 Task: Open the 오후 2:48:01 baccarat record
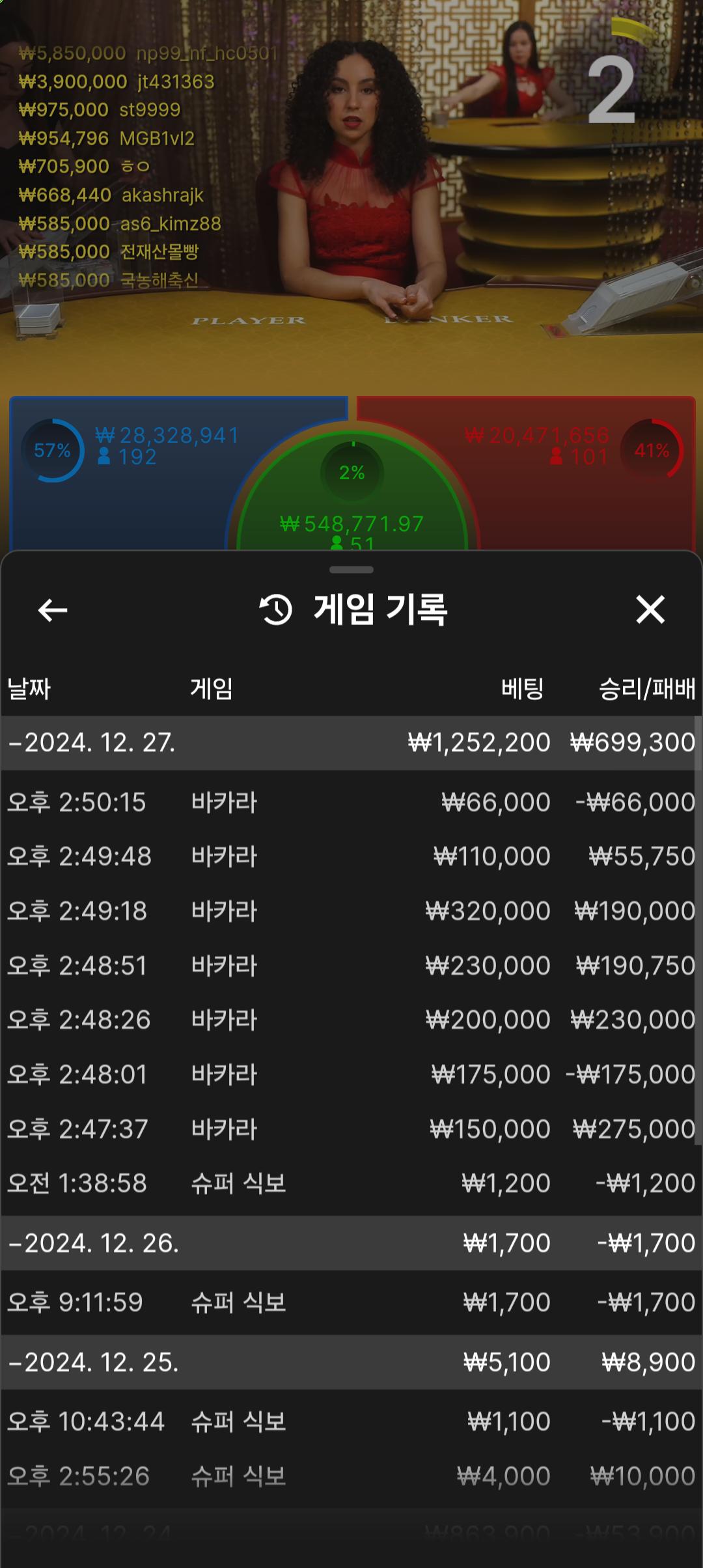[351, 1074]
